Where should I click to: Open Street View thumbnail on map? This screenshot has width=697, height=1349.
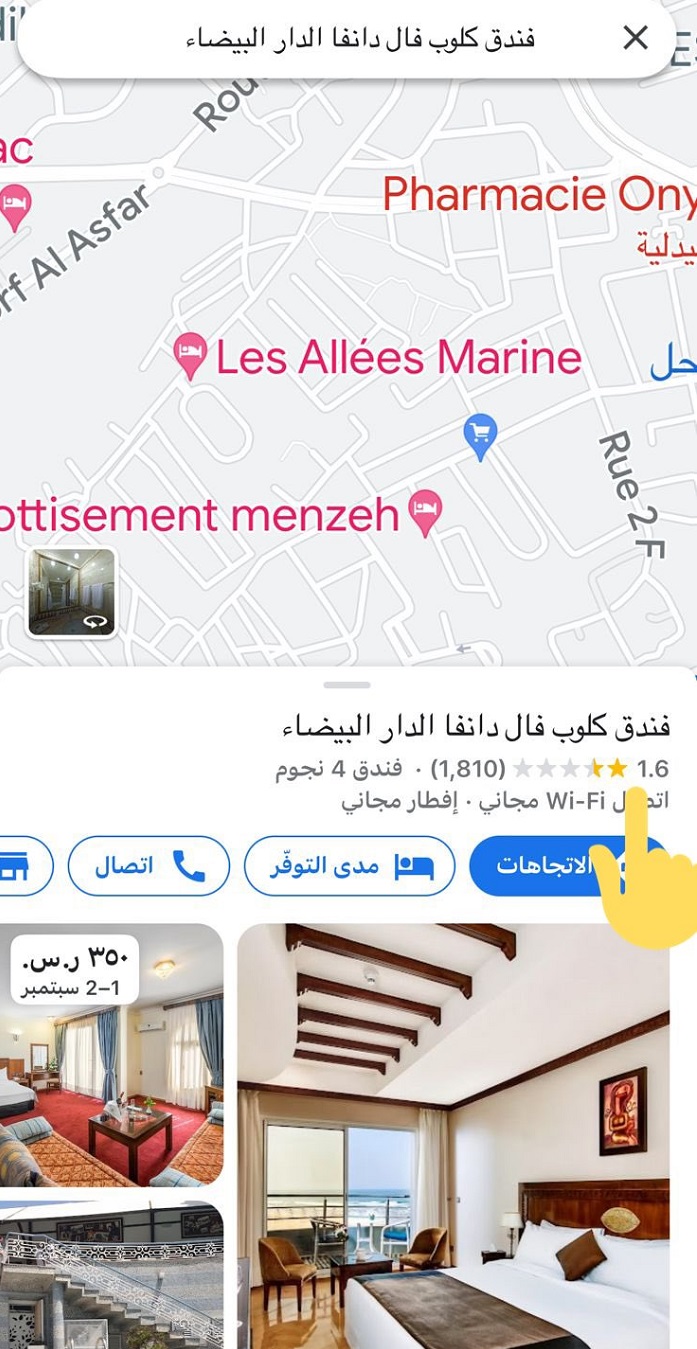coord(71,592)
